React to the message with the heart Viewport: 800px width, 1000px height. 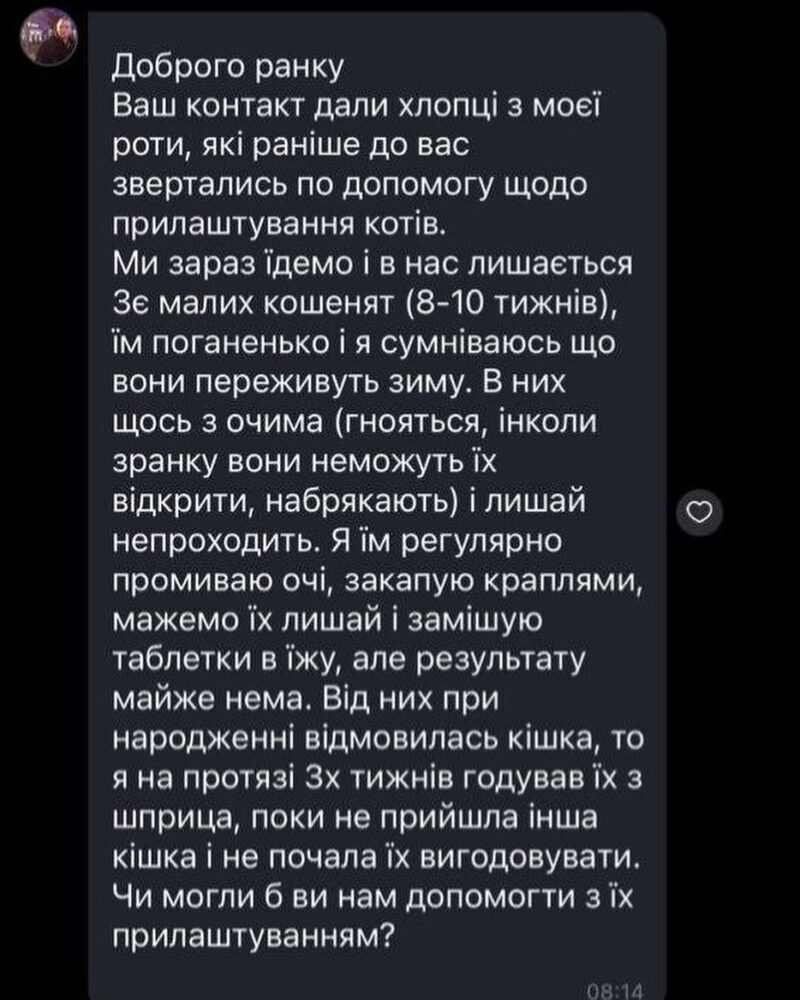point(702,513)
